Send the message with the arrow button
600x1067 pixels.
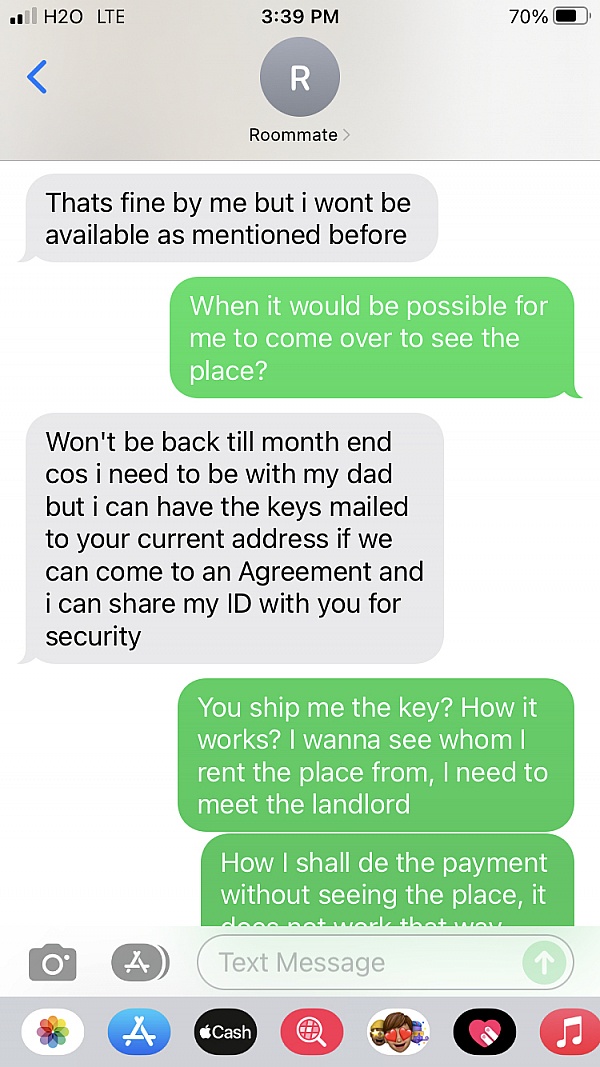[x=545, y=963]
